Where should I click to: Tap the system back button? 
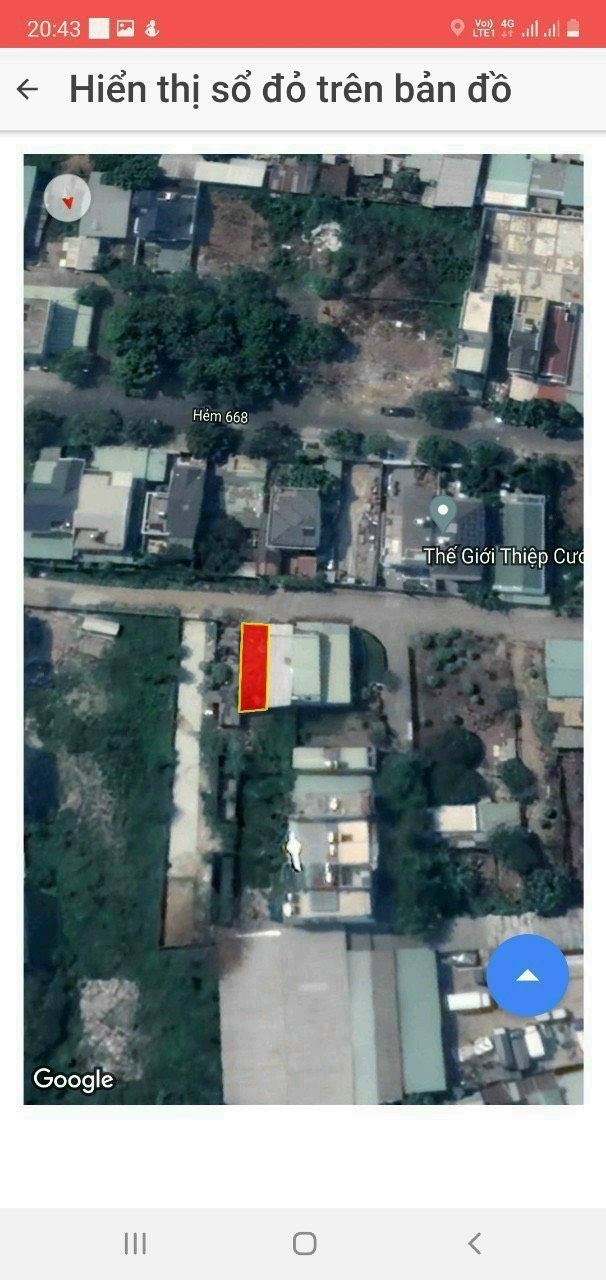pyautogui.click(x=475, y=1243)
